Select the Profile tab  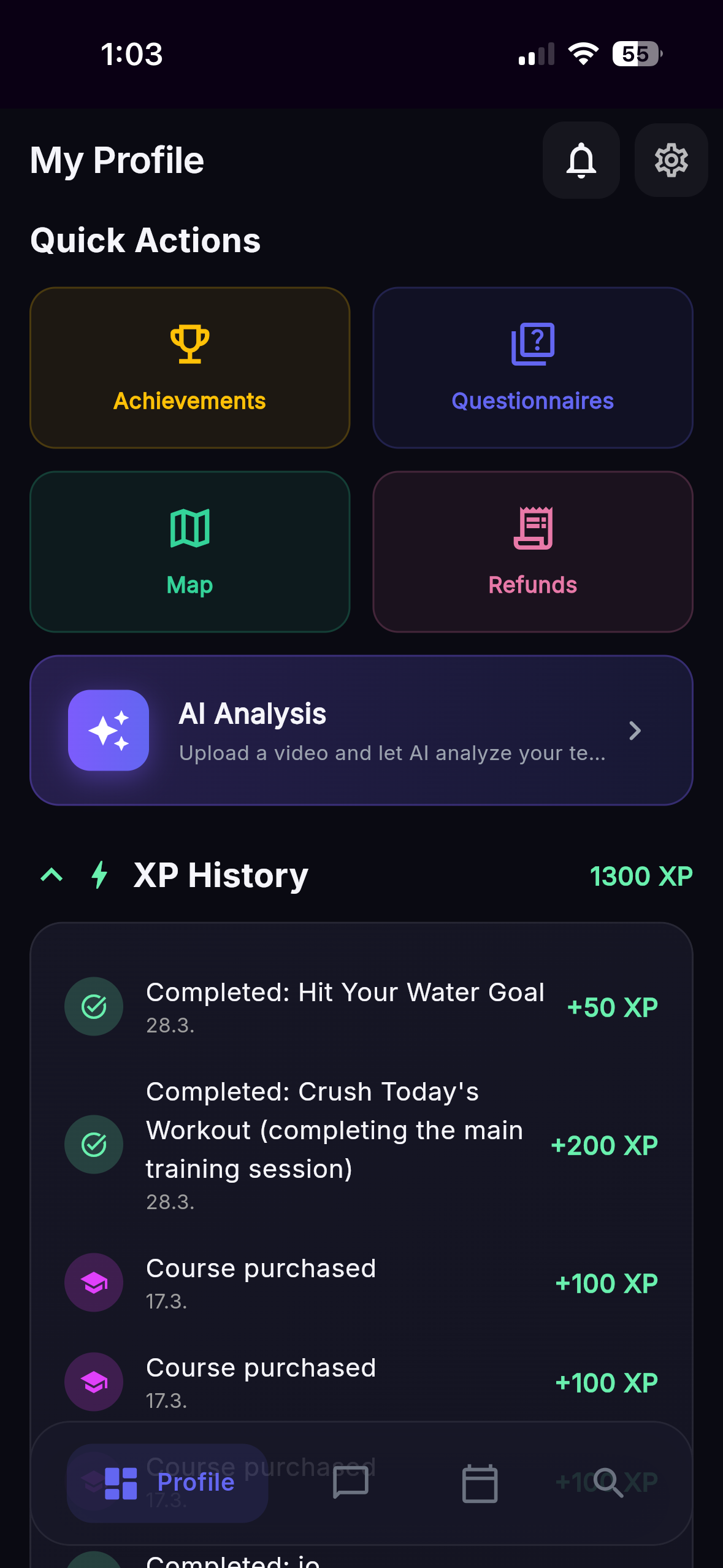point(167,1483)
